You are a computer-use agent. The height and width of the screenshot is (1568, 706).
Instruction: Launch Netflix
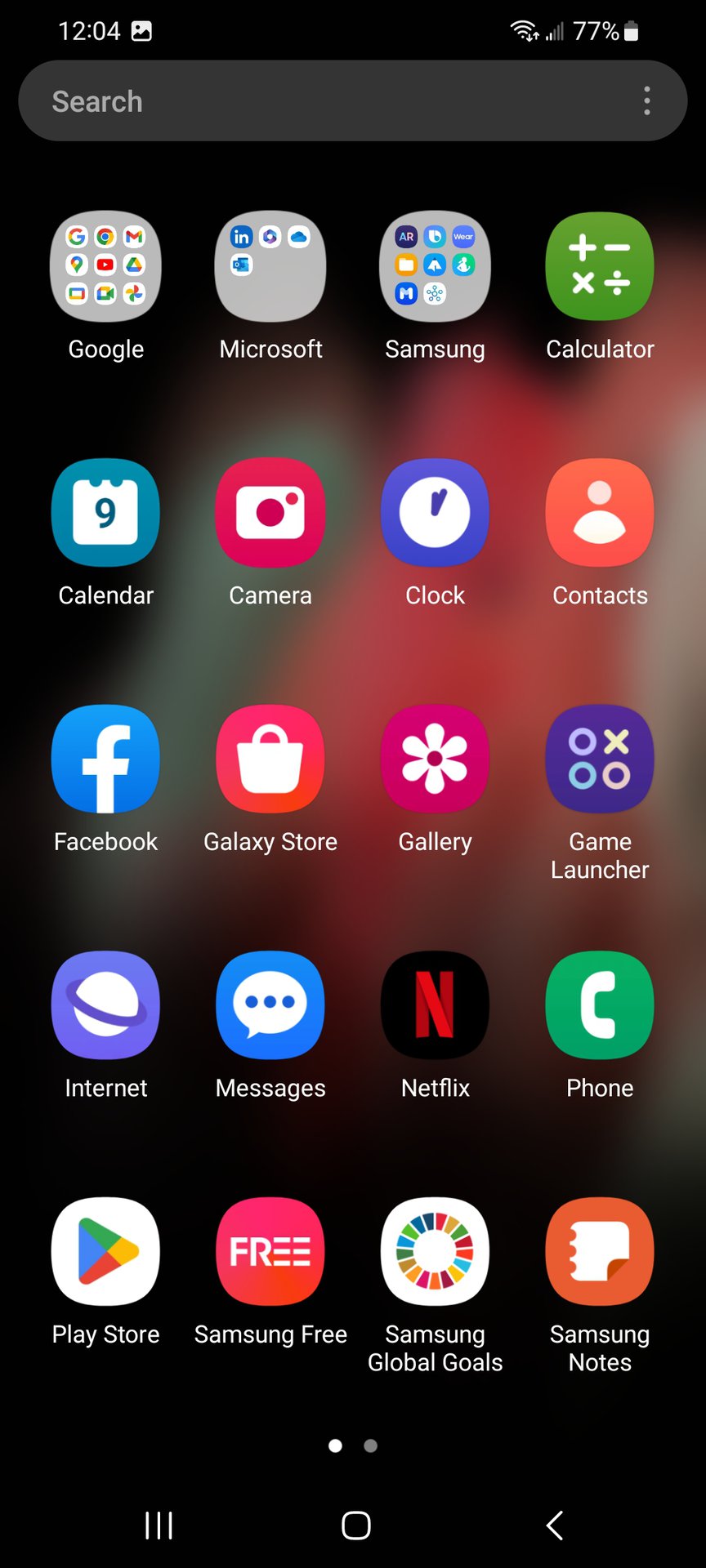click(435, 1005)
